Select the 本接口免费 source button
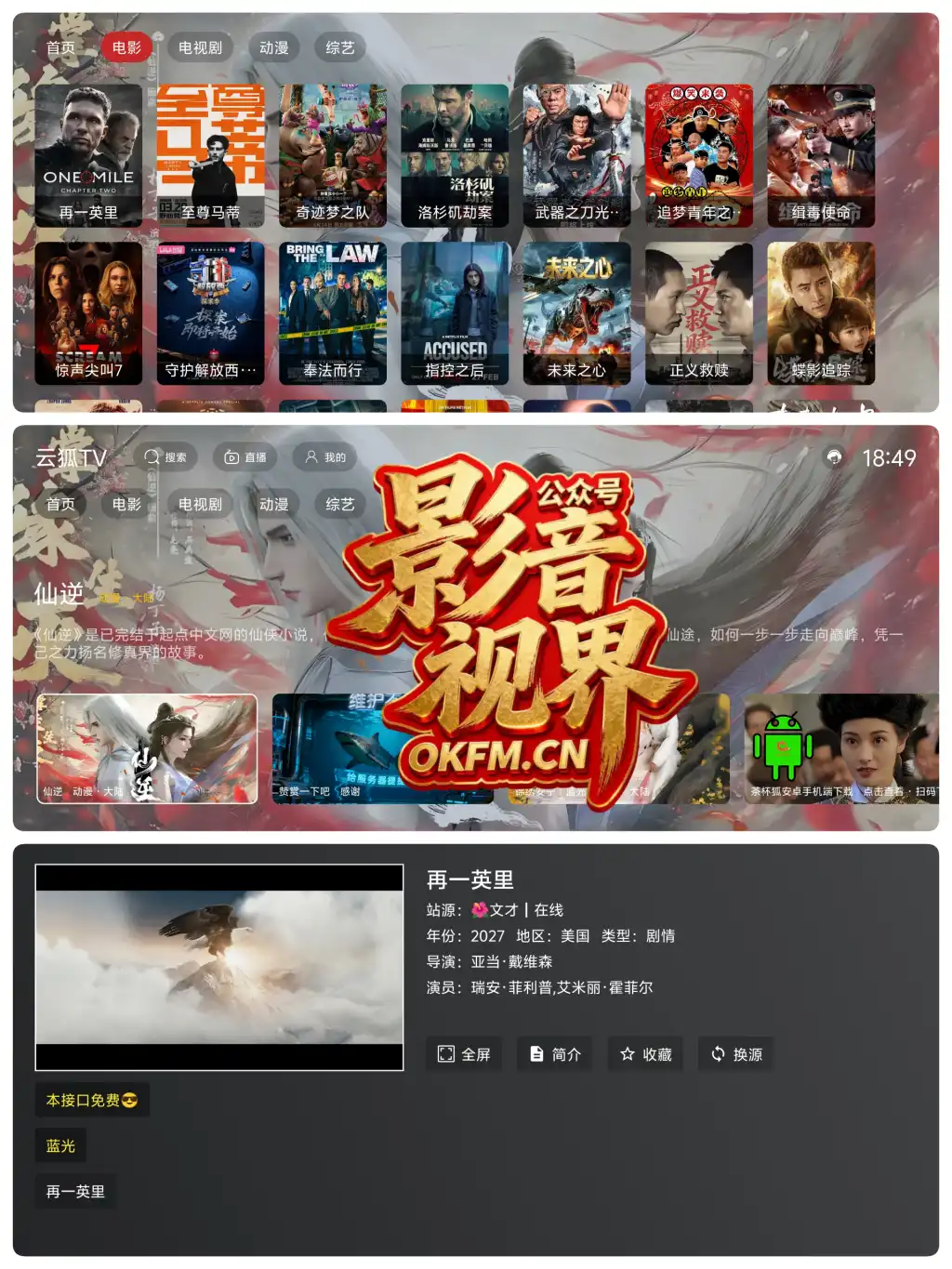This screenshot has width=952, height=1269. 93,1099
